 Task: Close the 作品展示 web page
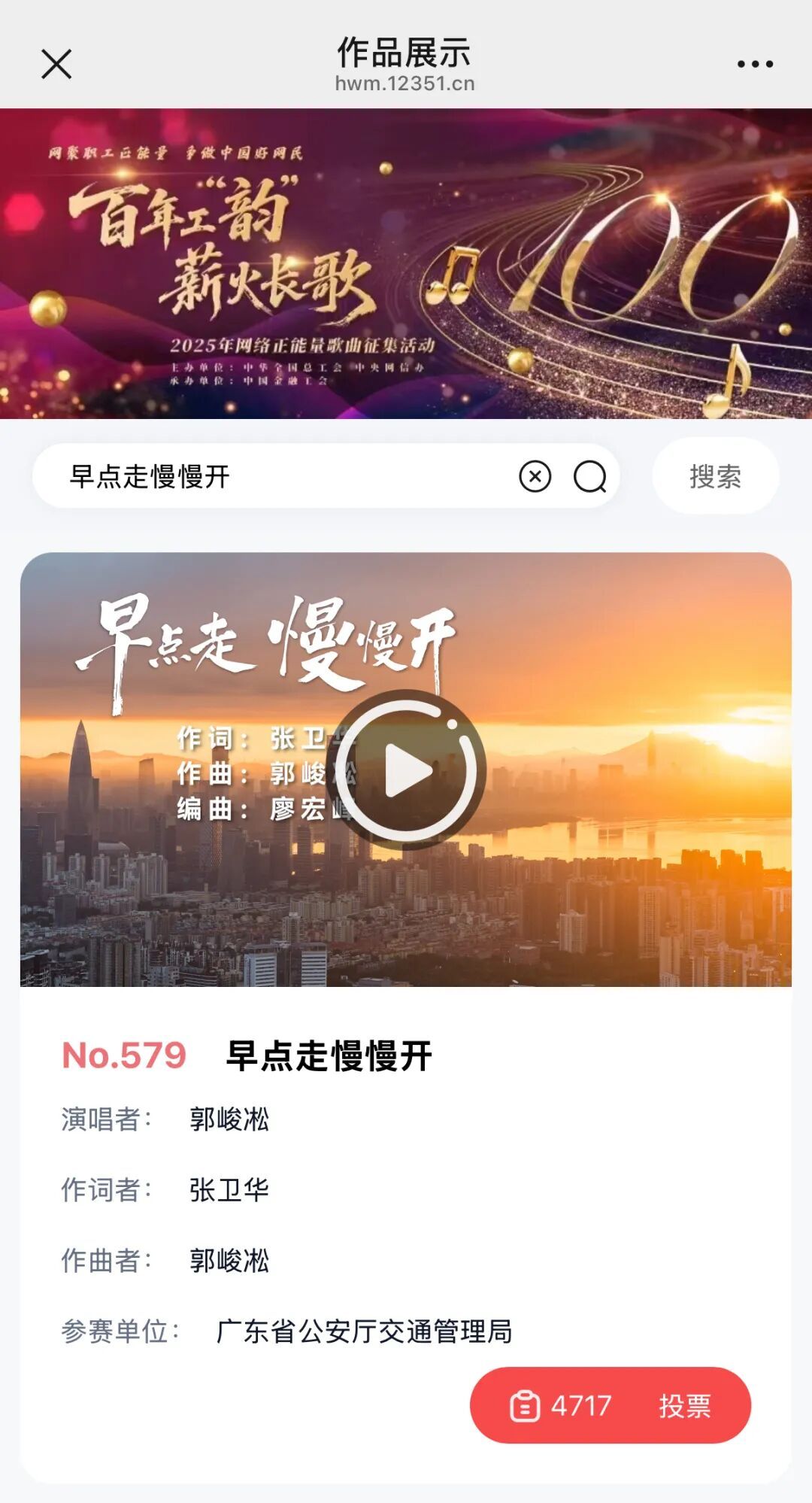(x=56, y=64)
